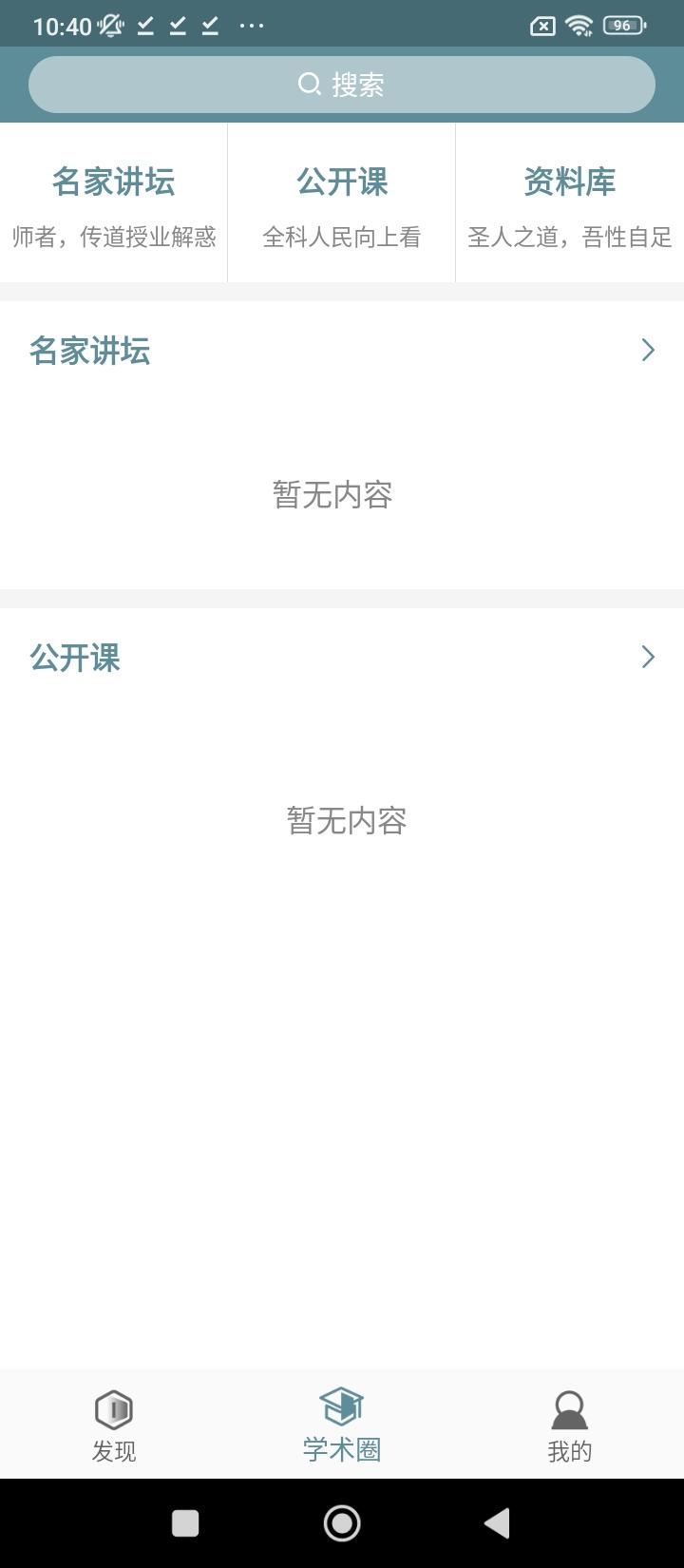The image size is (684, 1568).
Task: Tap the subtitle 全科人民向上看
Action: (342, 239)
